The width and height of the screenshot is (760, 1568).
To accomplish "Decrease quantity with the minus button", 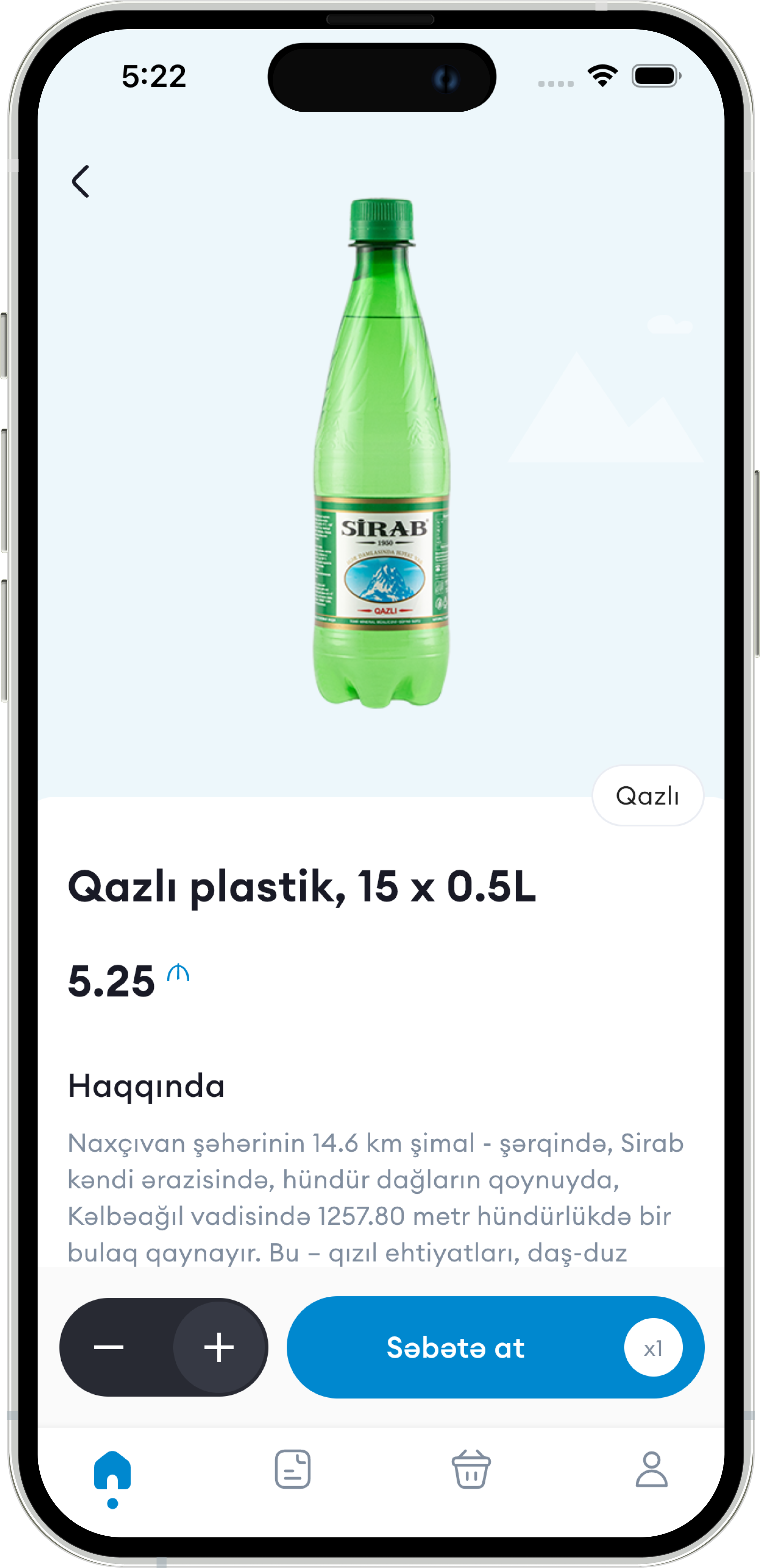I will [x=109, y=1347].
